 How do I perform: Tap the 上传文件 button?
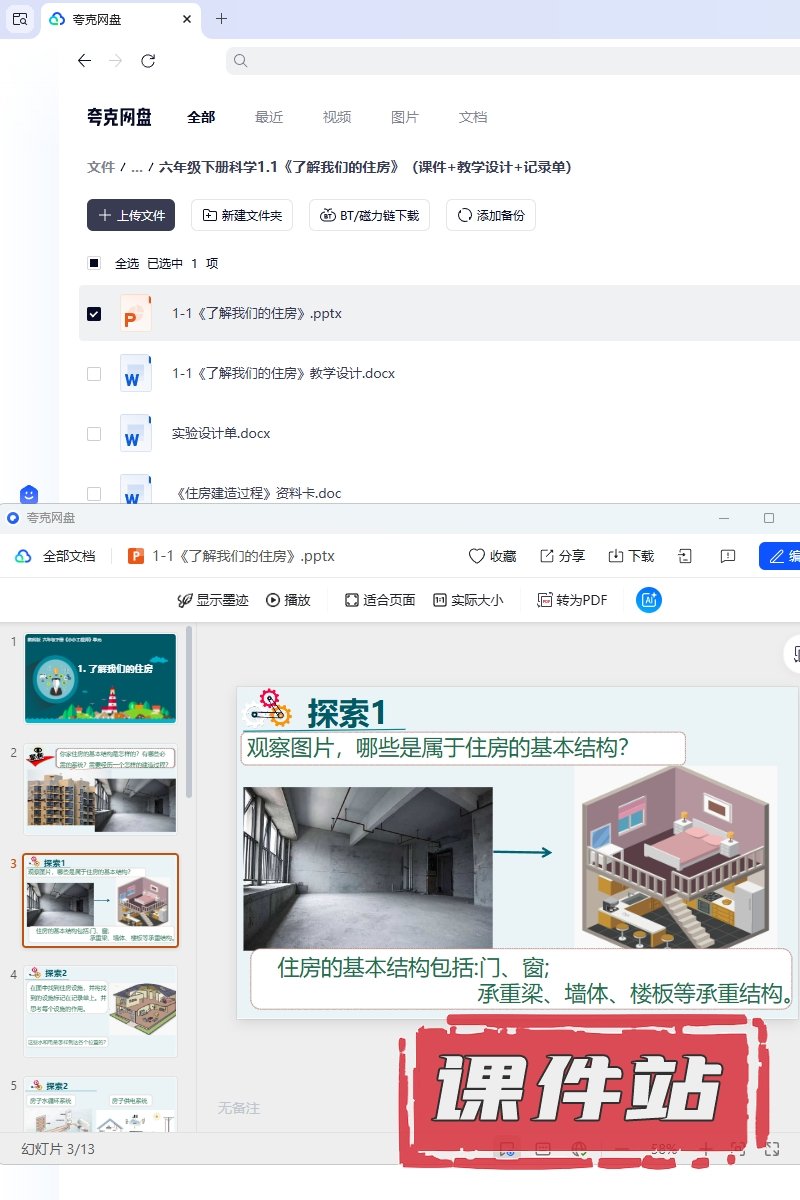(x=131, y=215)
